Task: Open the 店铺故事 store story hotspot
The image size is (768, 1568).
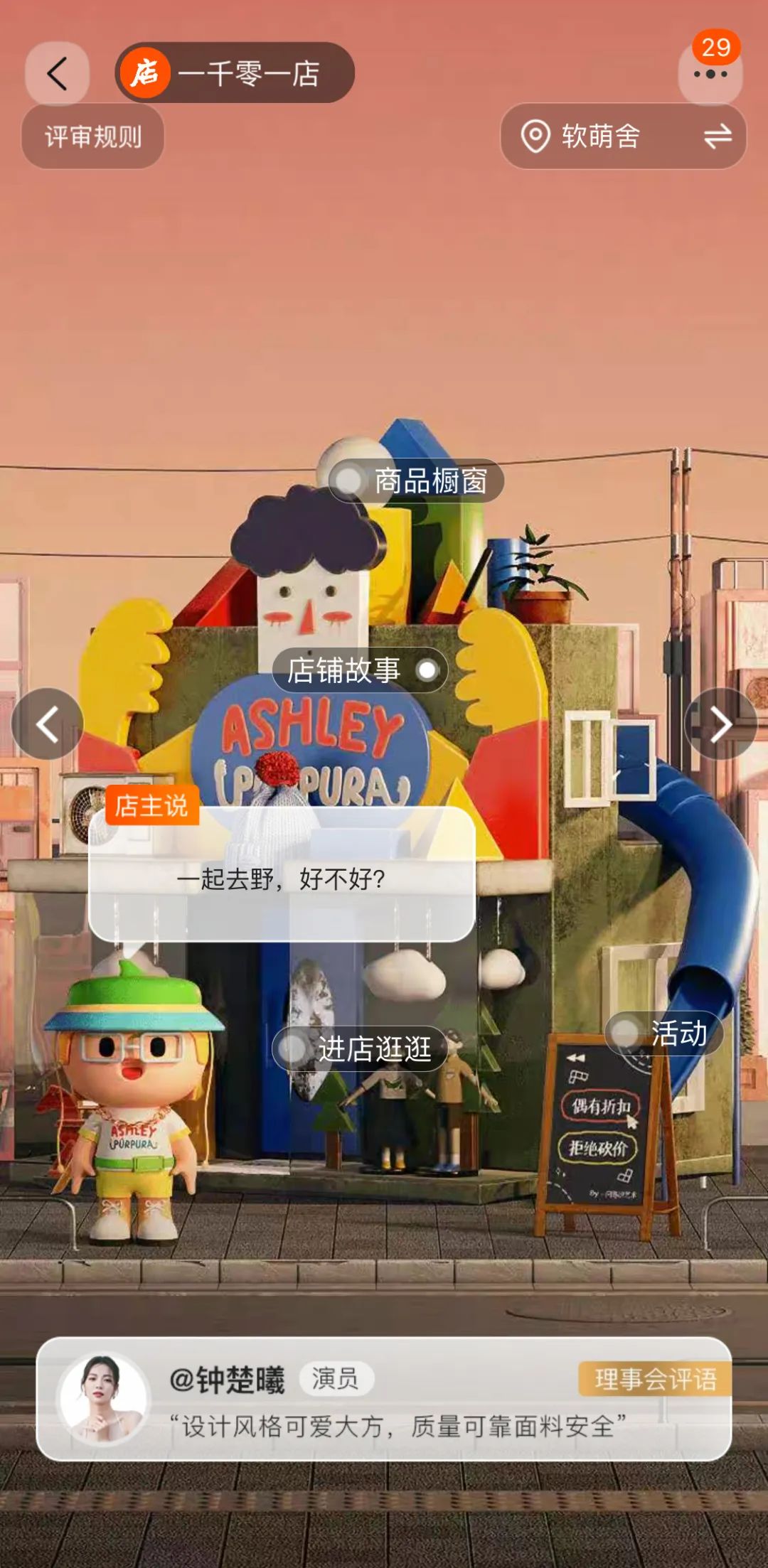Action: (x=361, y=670)
